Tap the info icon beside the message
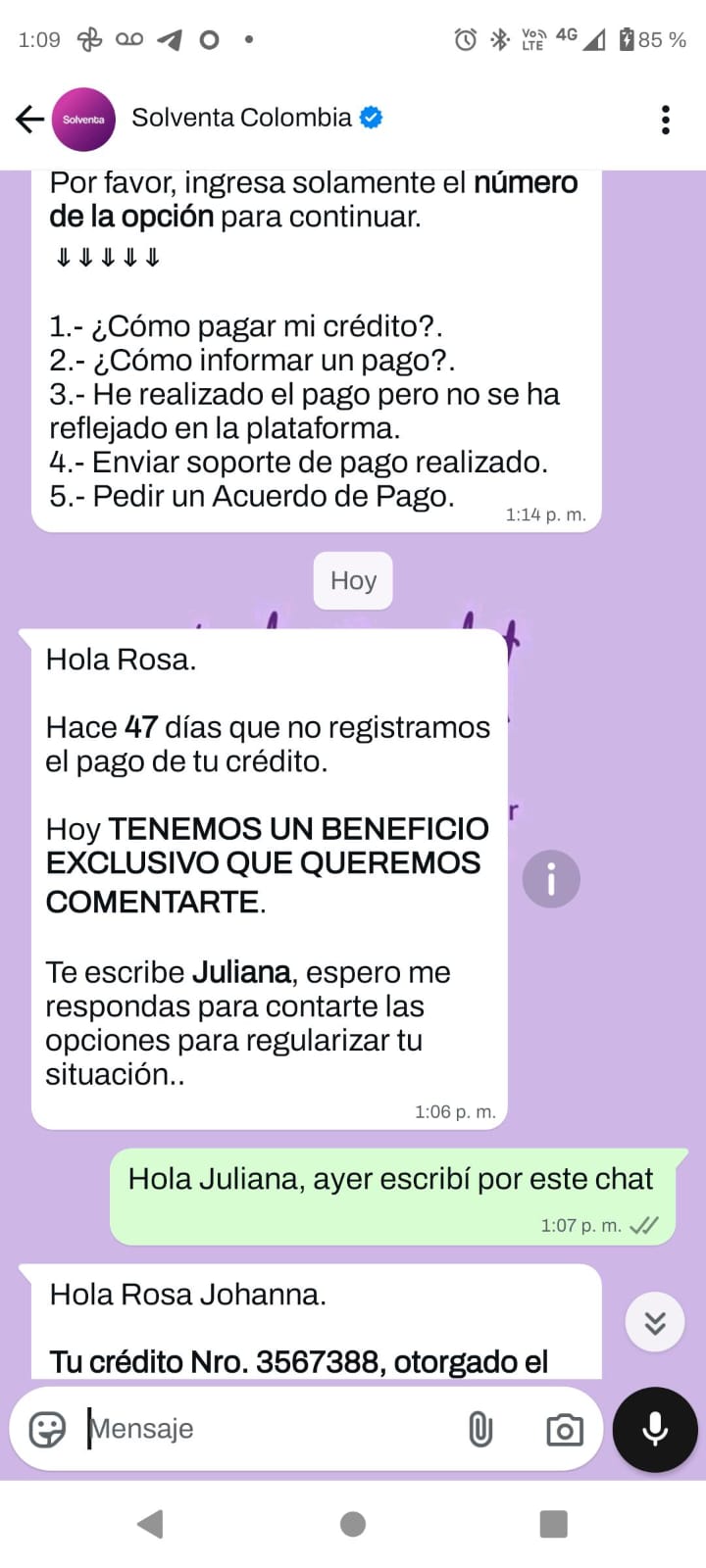This screenshot has width=706, height=1568. coord(551,878)
